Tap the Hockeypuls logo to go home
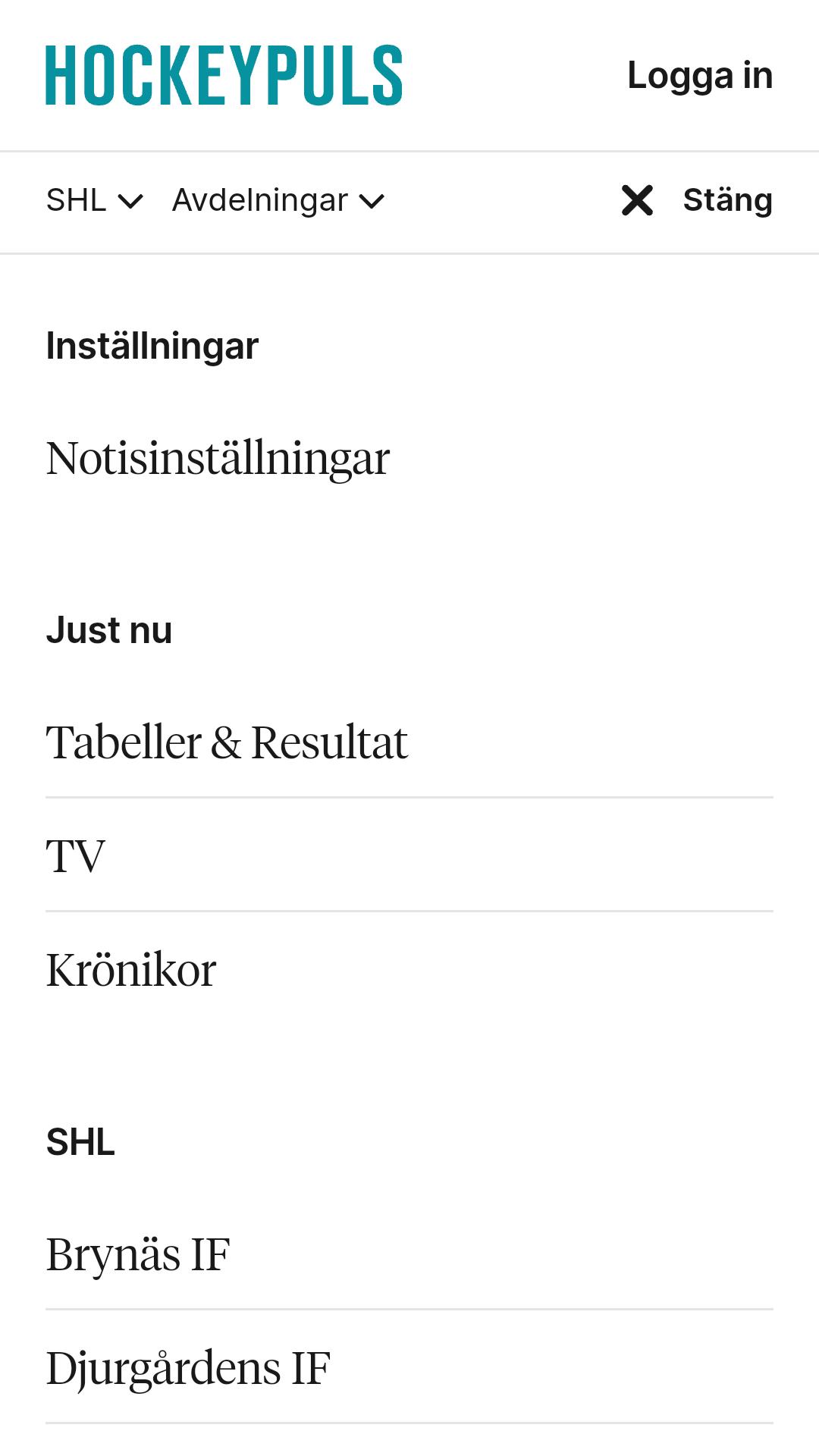The height and width of the screenshot is (1456, 819). click(x=224, y=76)
